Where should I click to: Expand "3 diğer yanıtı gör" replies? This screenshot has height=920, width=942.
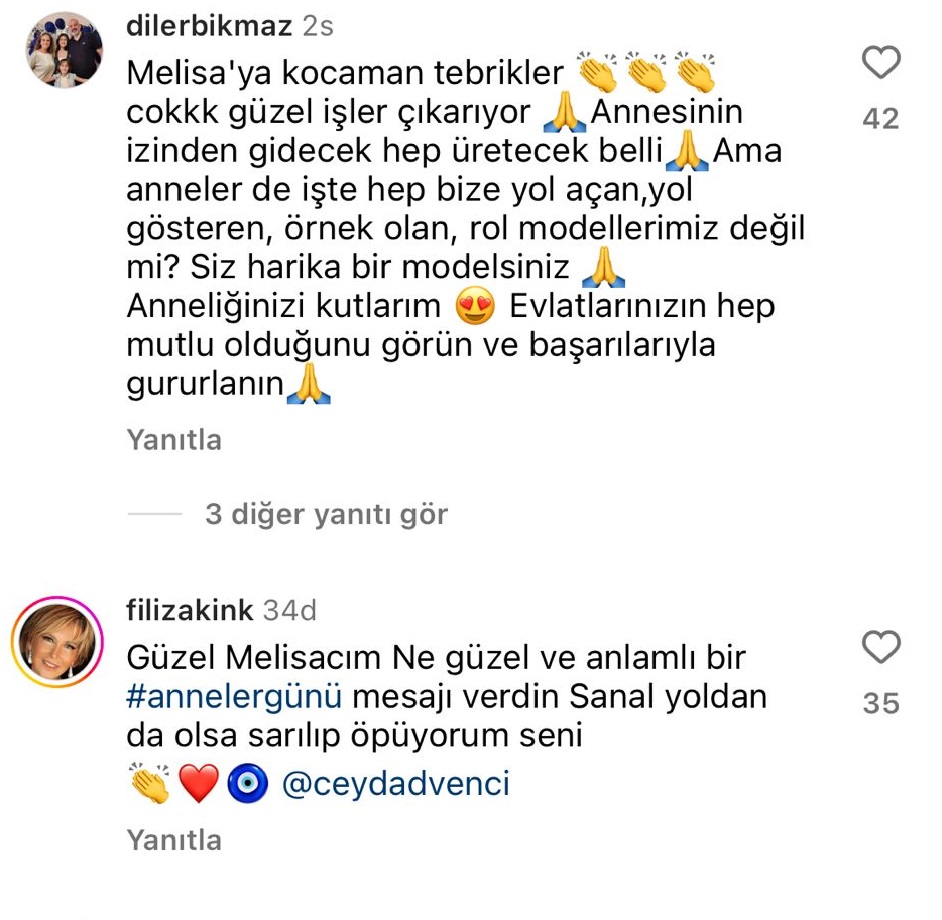click(x=326, y=514)
